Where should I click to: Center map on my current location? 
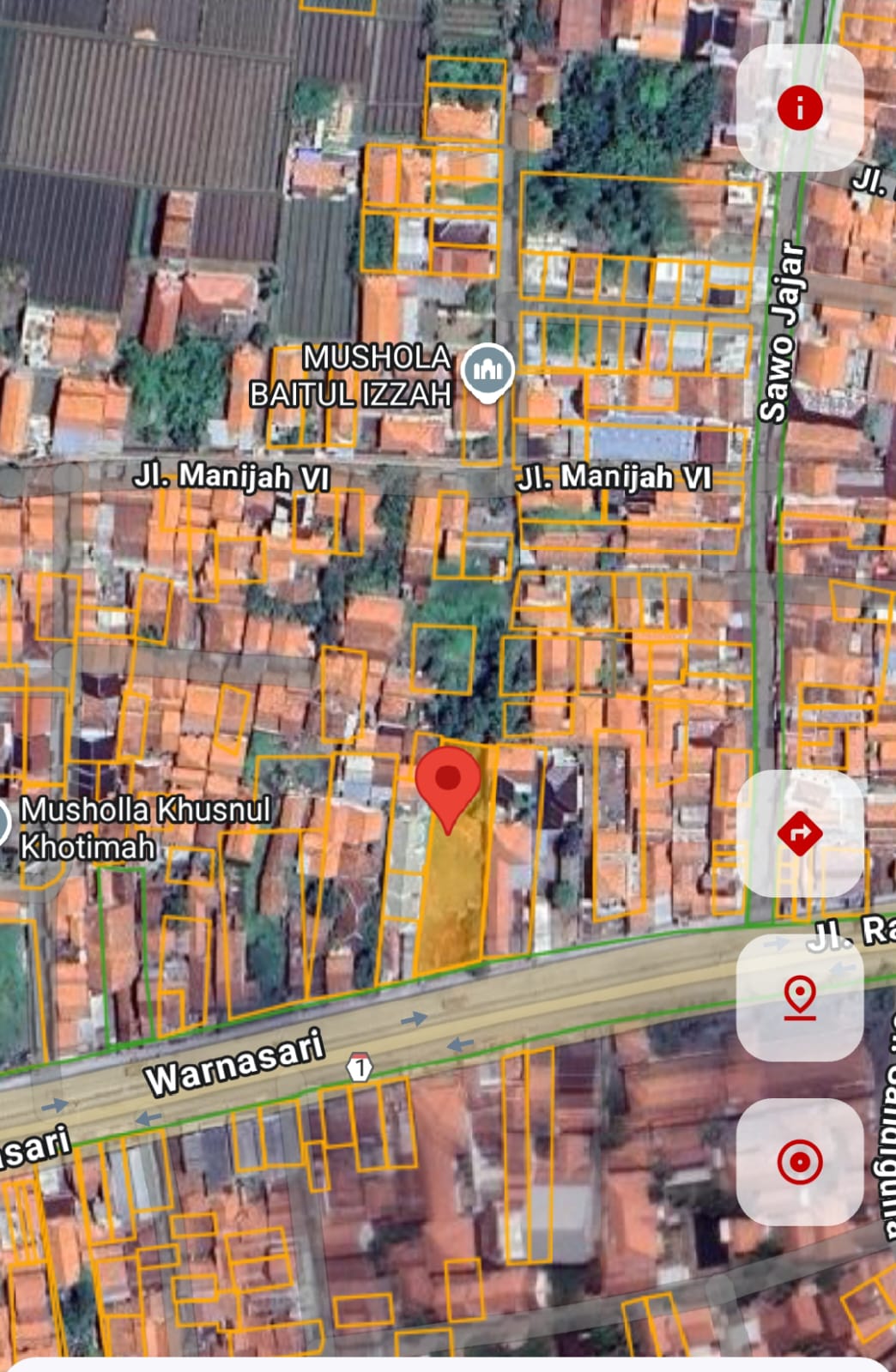pos(800,1162)
